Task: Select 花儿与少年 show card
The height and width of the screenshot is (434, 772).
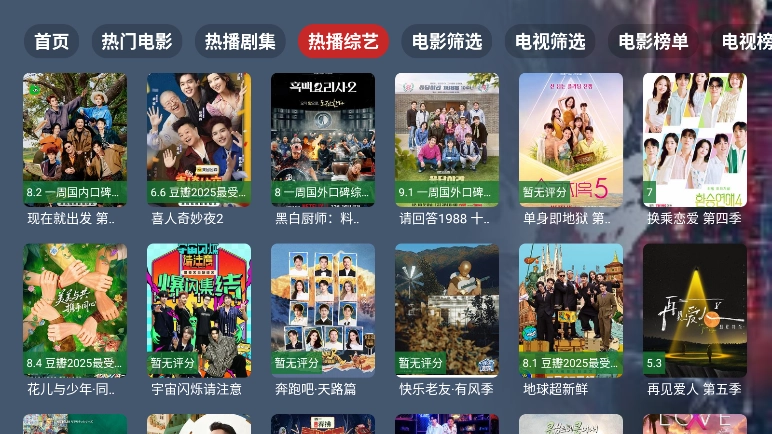Action: coord(75,310)
